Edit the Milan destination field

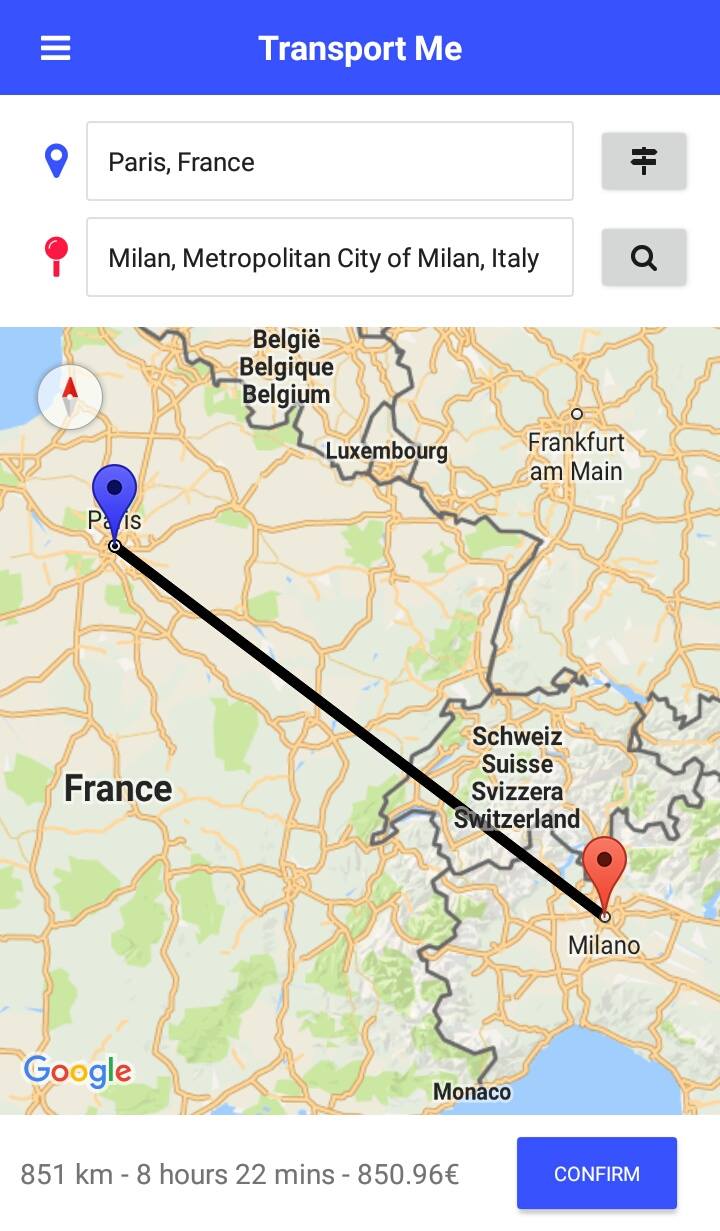point(329,258)
